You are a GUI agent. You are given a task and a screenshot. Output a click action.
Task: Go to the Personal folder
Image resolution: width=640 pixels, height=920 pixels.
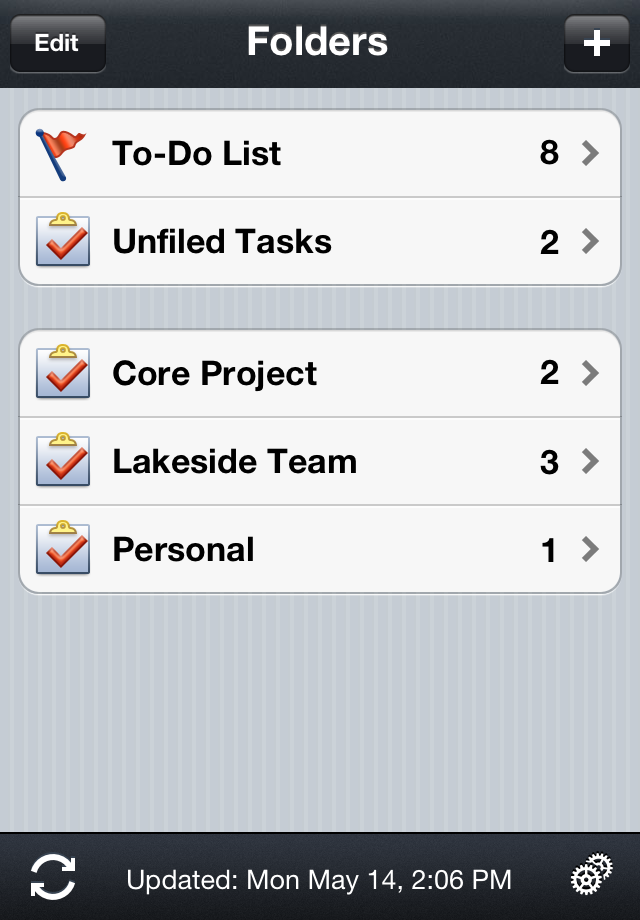320,549
